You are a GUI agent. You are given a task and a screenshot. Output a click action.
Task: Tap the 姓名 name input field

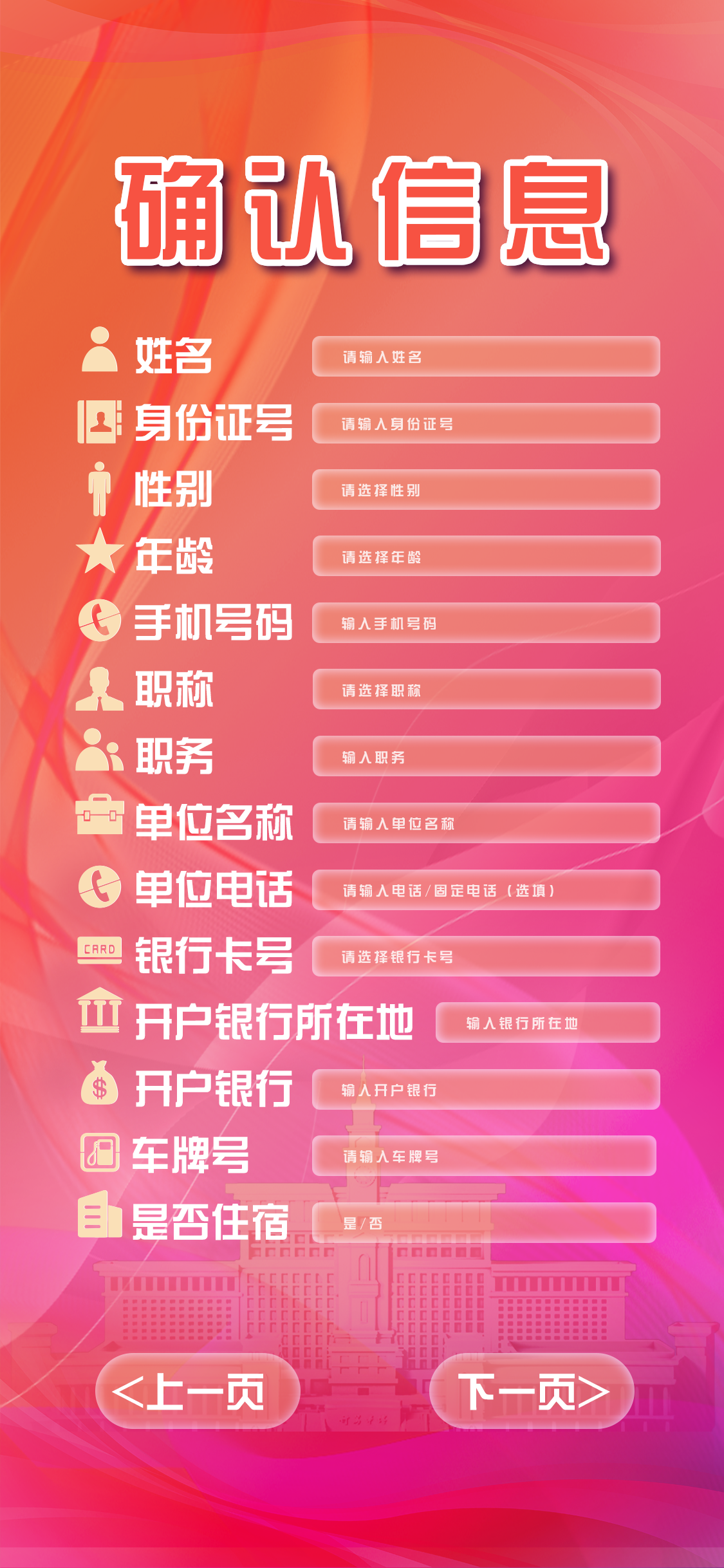coord(486,356)
